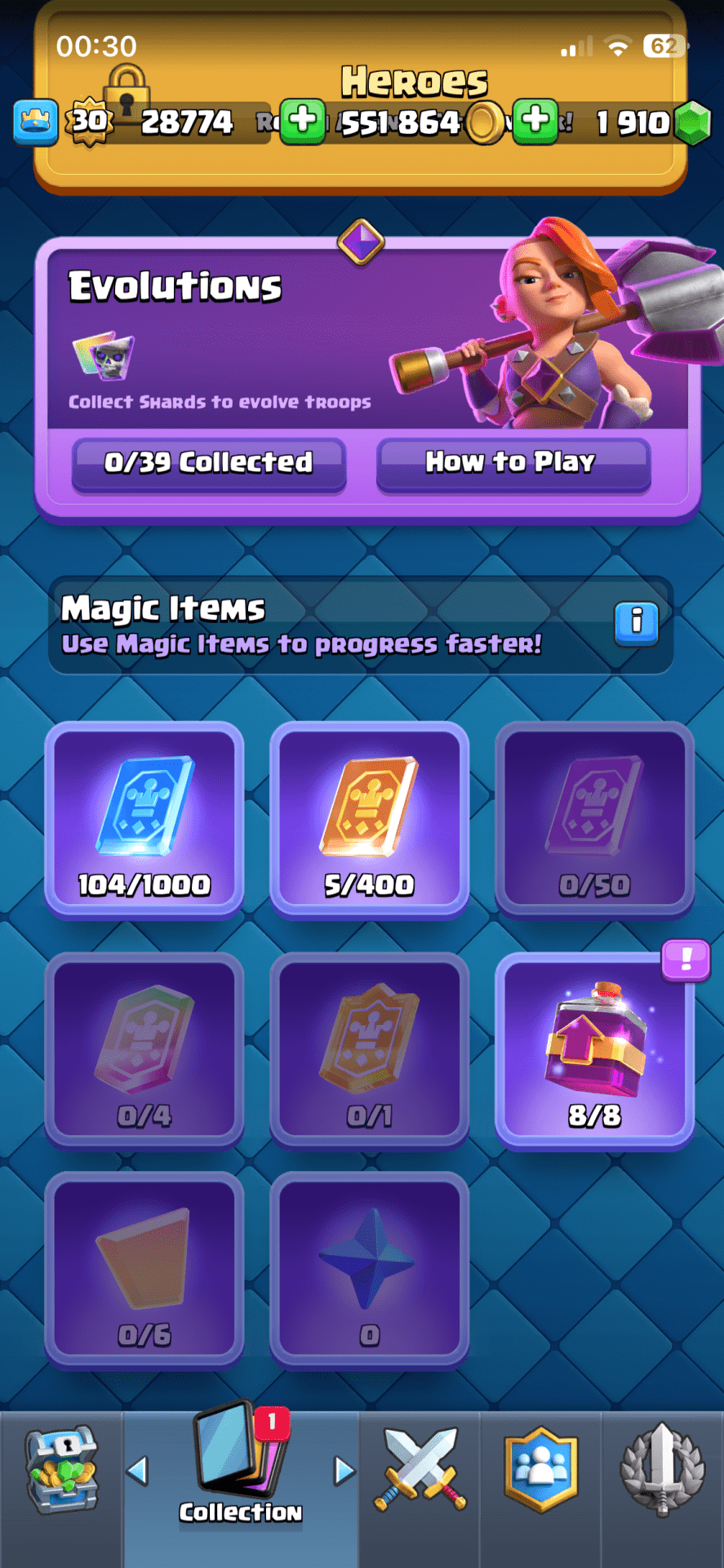724x1568 pixels.
Task: Select the purple book 0/50 item
Action: click(x=594, y=819)
